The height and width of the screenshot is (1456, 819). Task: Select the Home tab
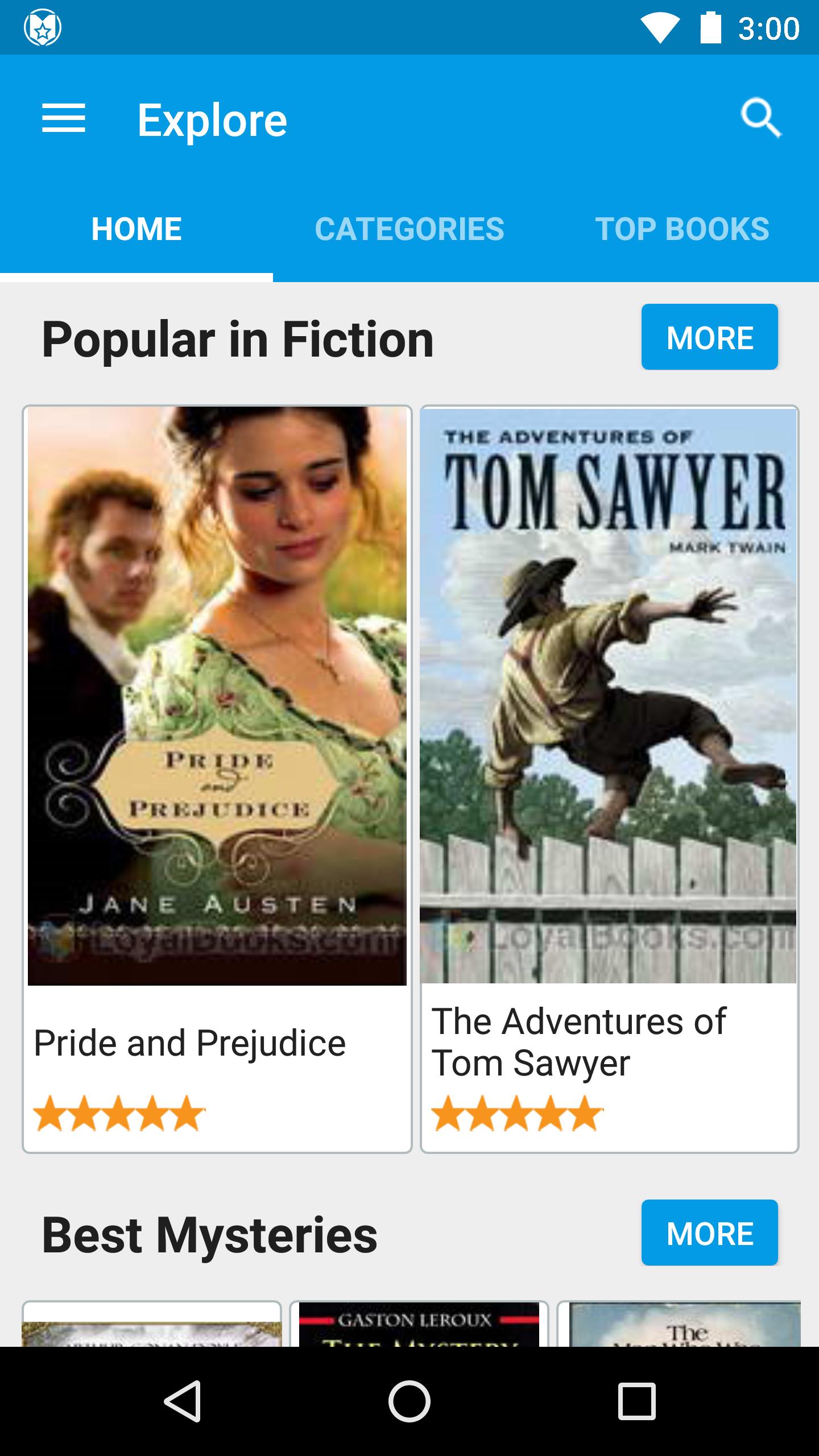(136, 229)
